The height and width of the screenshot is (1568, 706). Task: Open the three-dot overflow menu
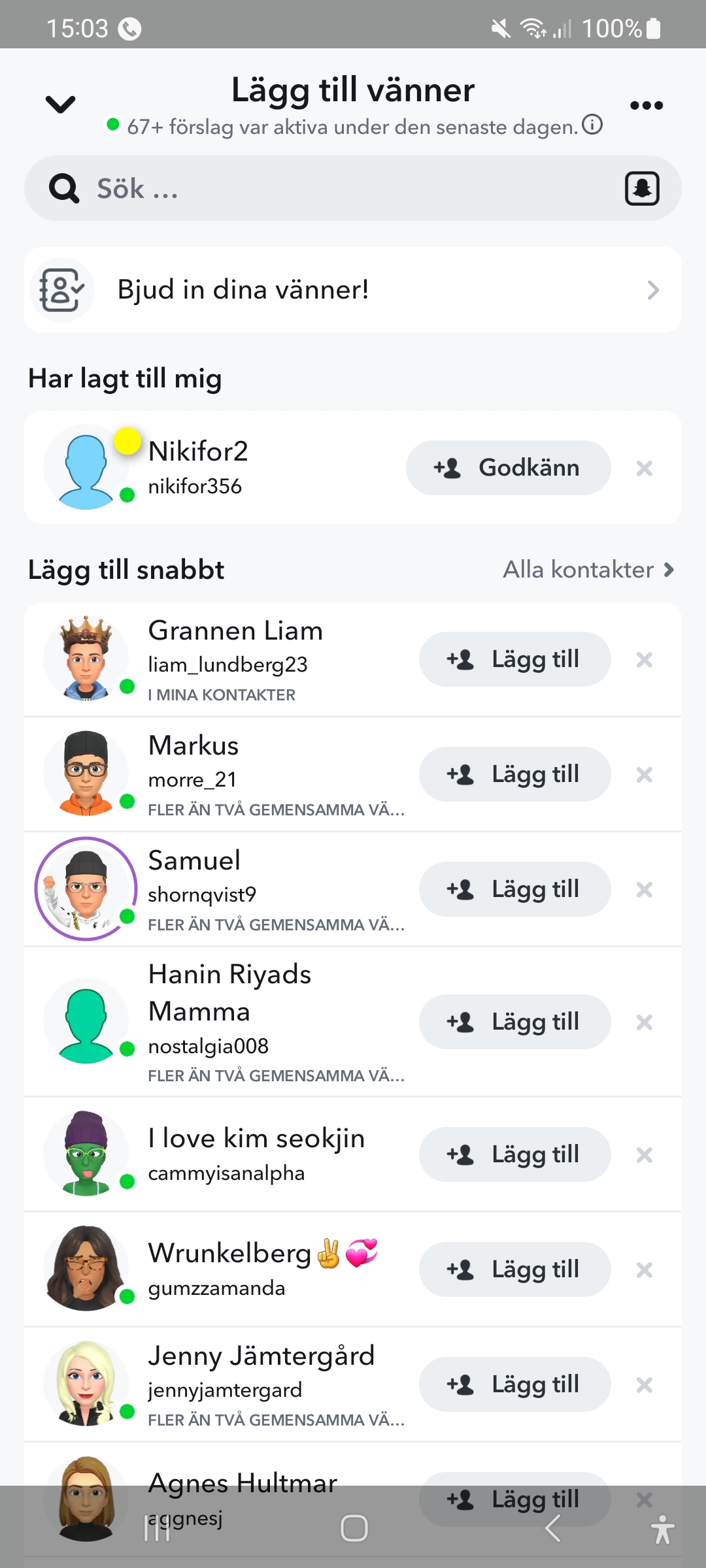[646, 105]
